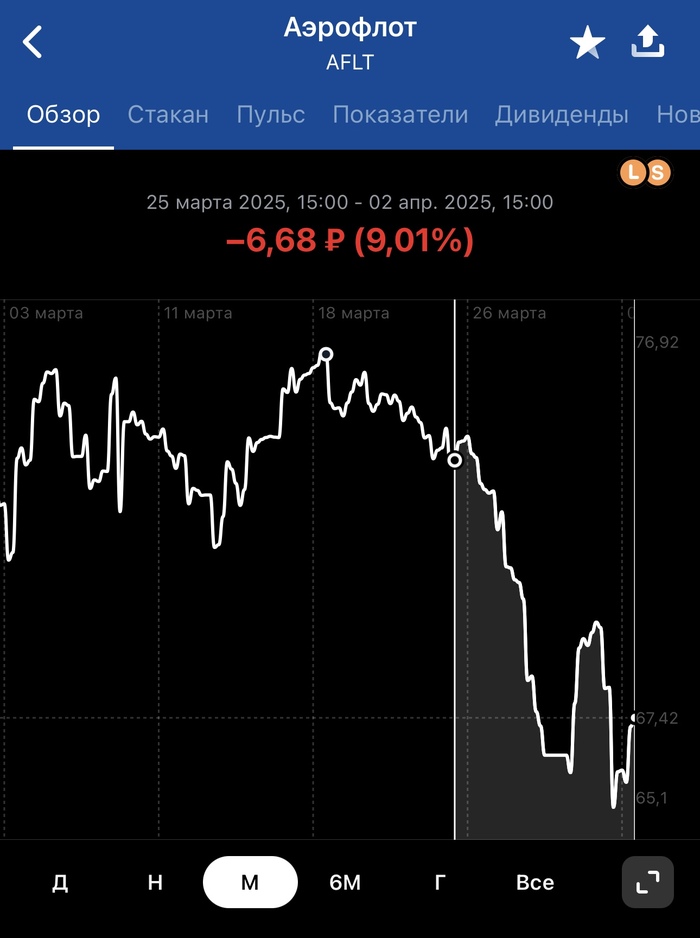Screen dimensions: 700x938
Task: Select the М (month) chart period
Action: pos(250,882)
